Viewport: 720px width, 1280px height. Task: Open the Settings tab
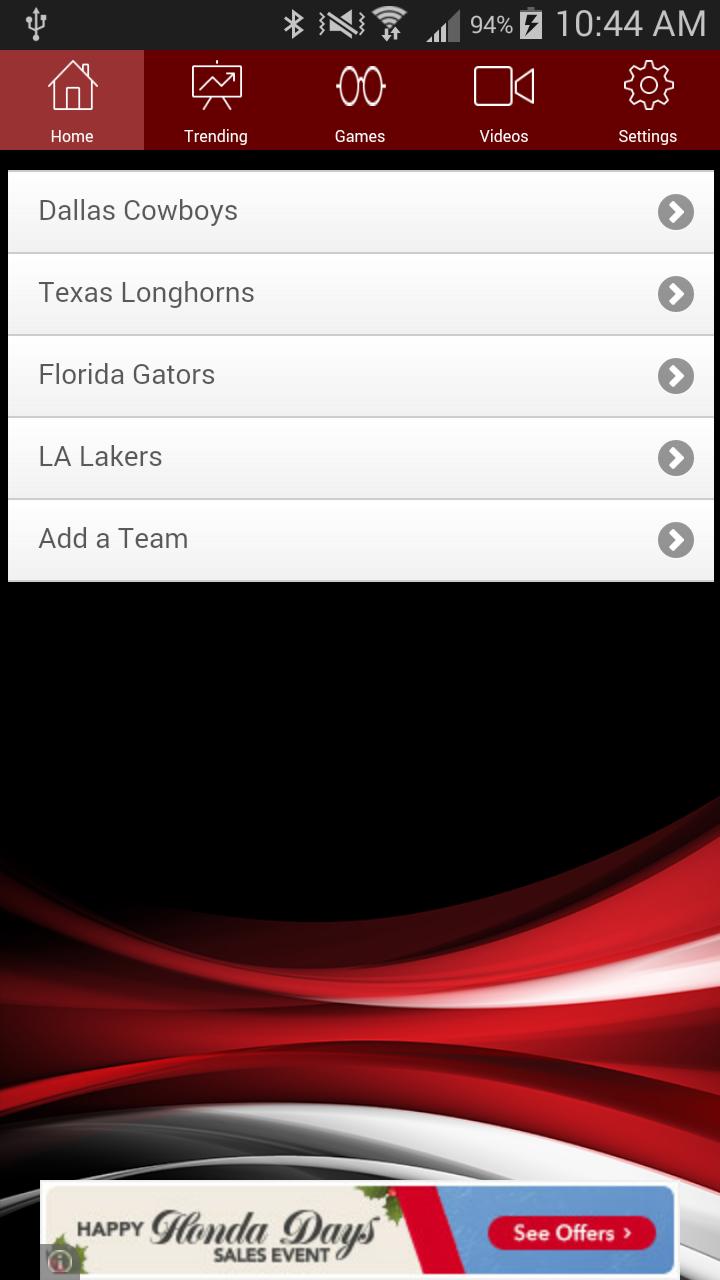[648, 101]
